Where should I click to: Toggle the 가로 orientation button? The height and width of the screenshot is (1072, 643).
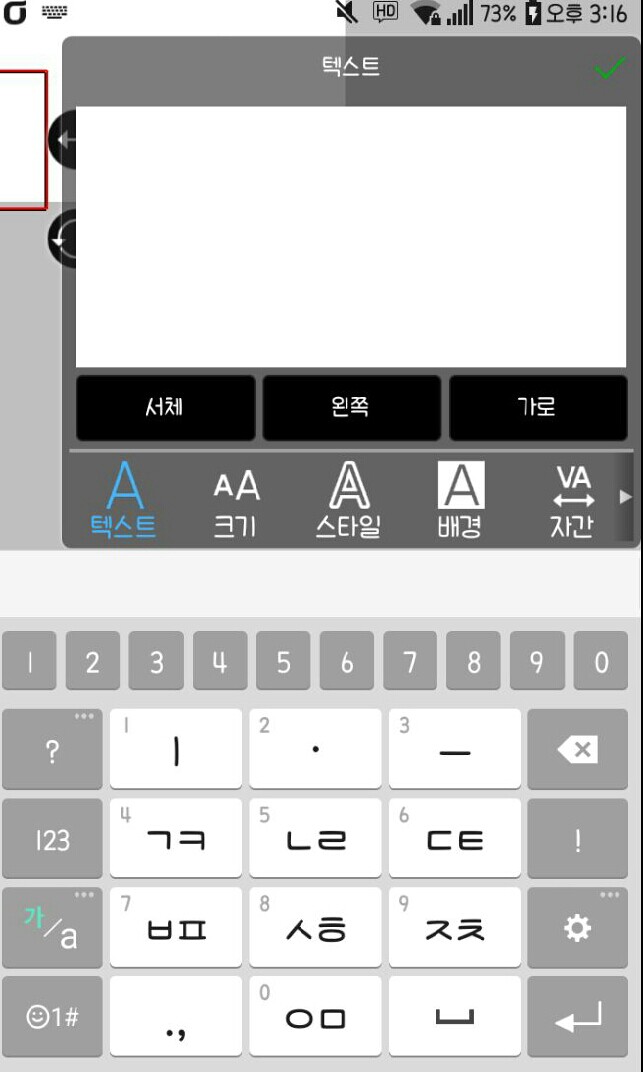click(x=538, y=407)
